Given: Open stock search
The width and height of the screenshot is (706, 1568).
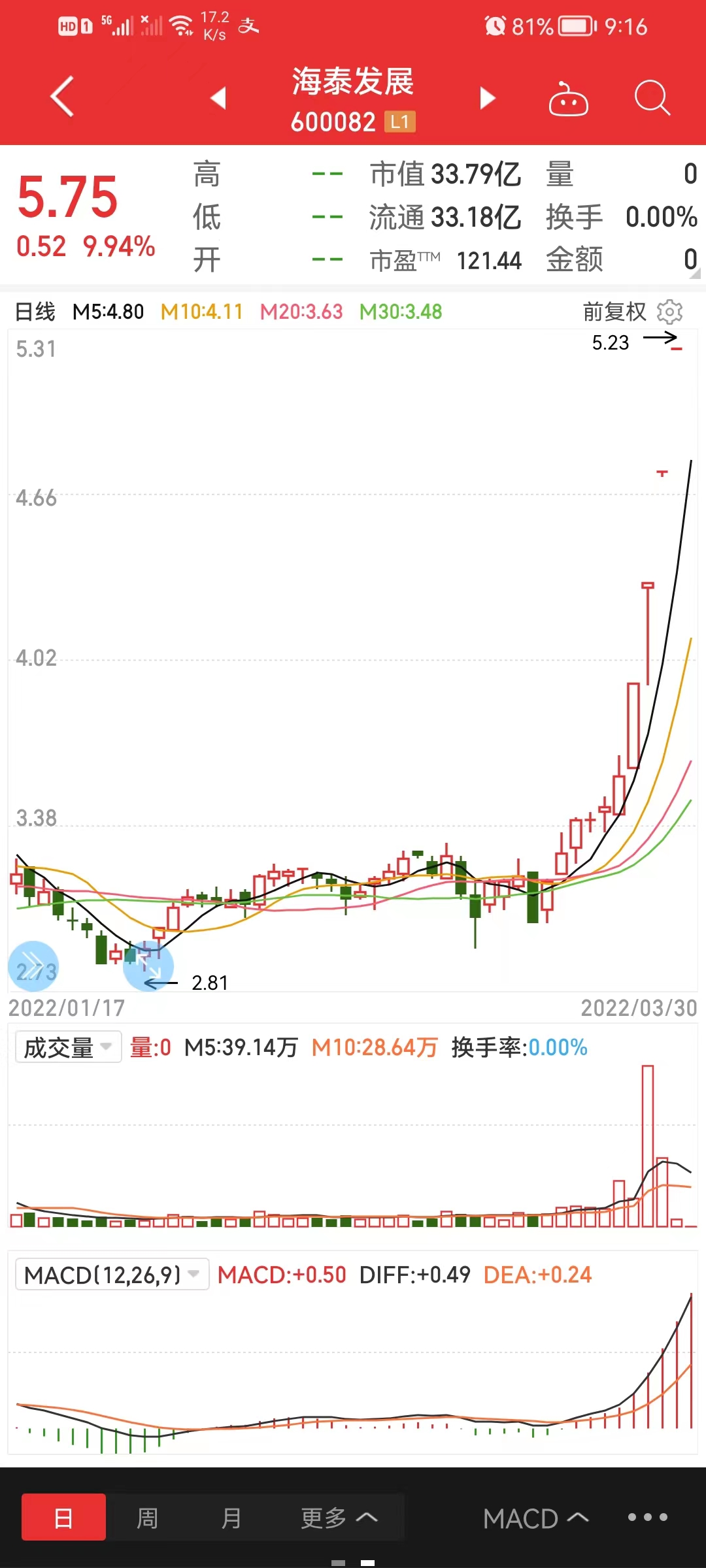Looking at the screenshot, I should pyautogui.click(x=652, y=98).
